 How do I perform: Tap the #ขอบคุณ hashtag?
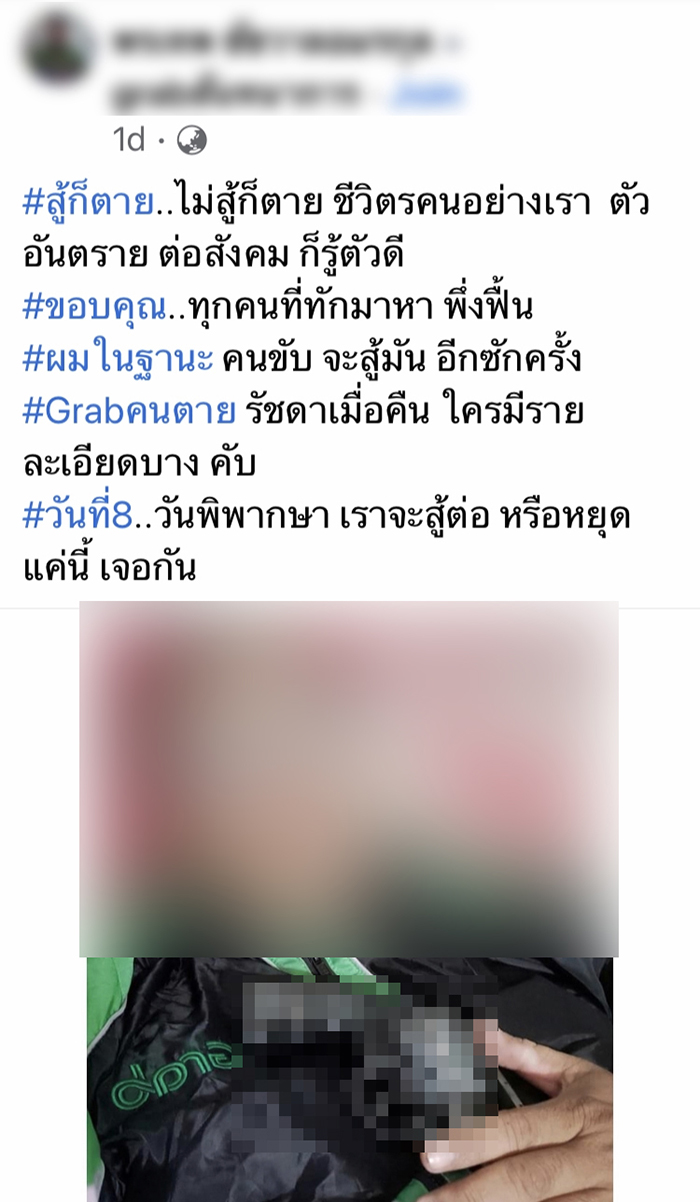point(92,309)
